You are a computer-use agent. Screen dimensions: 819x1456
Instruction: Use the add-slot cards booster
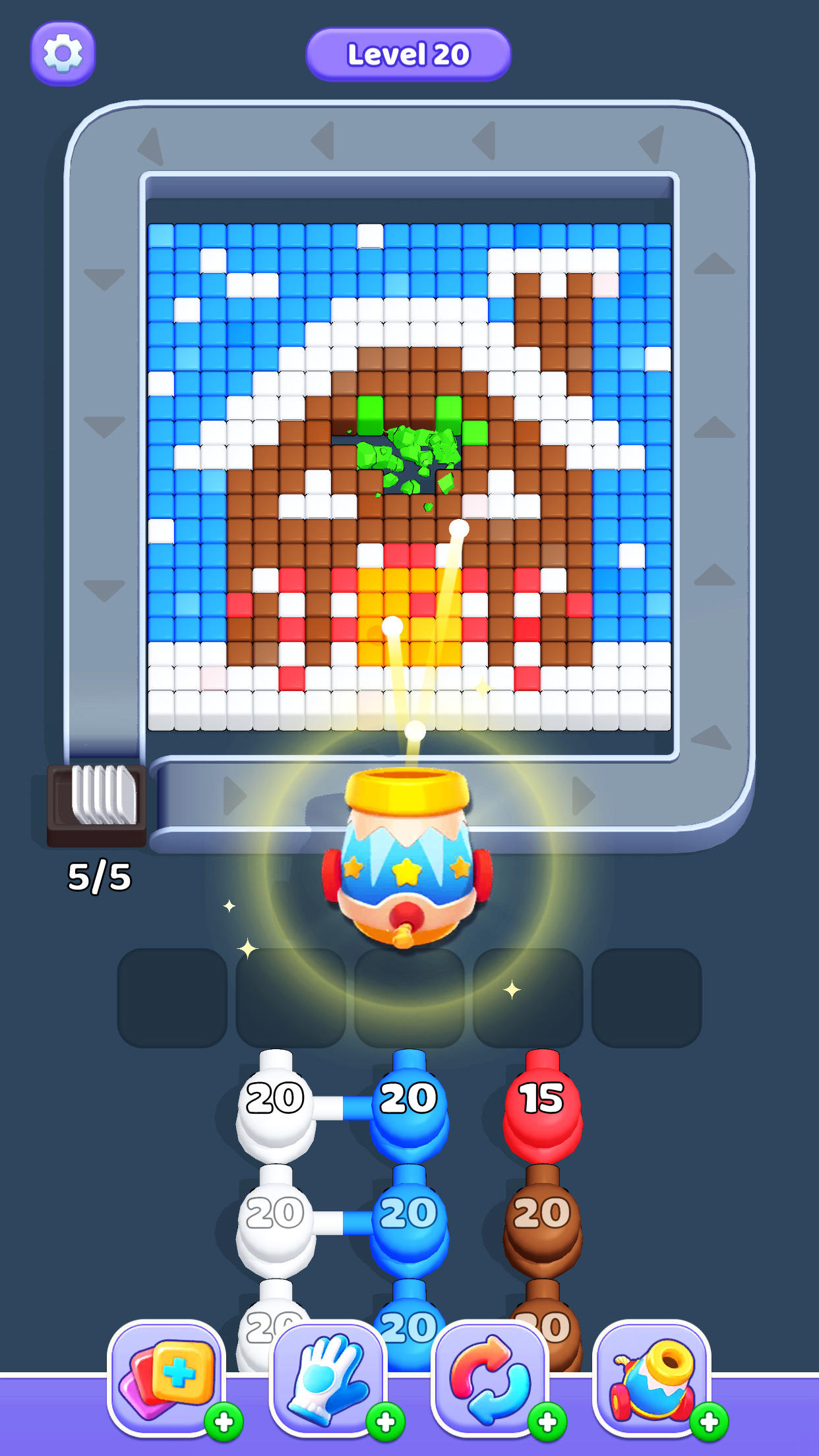[167, 1378]
